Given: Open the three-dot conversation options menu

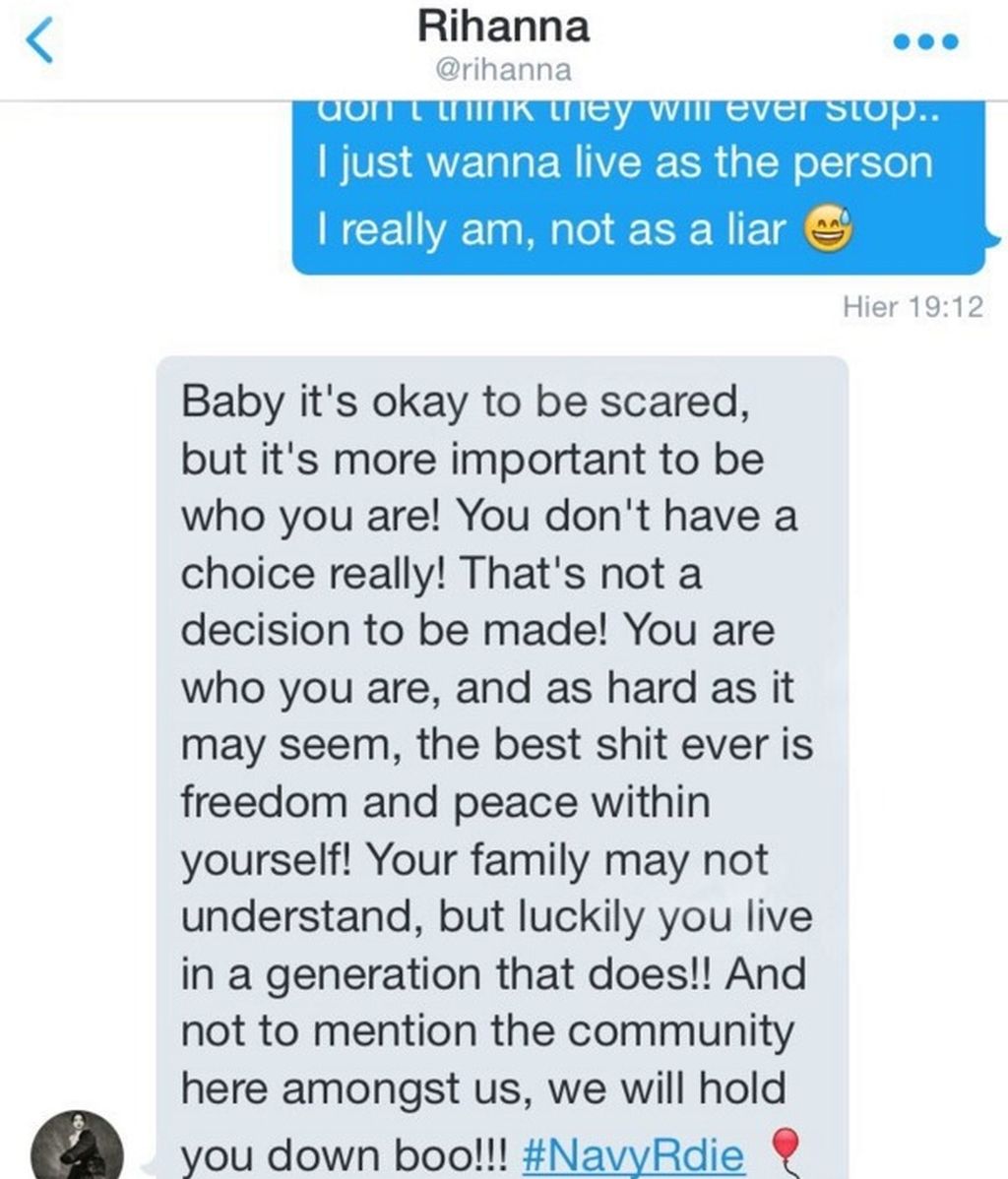Looking at the screenshot, I should (x=924, y=42).
